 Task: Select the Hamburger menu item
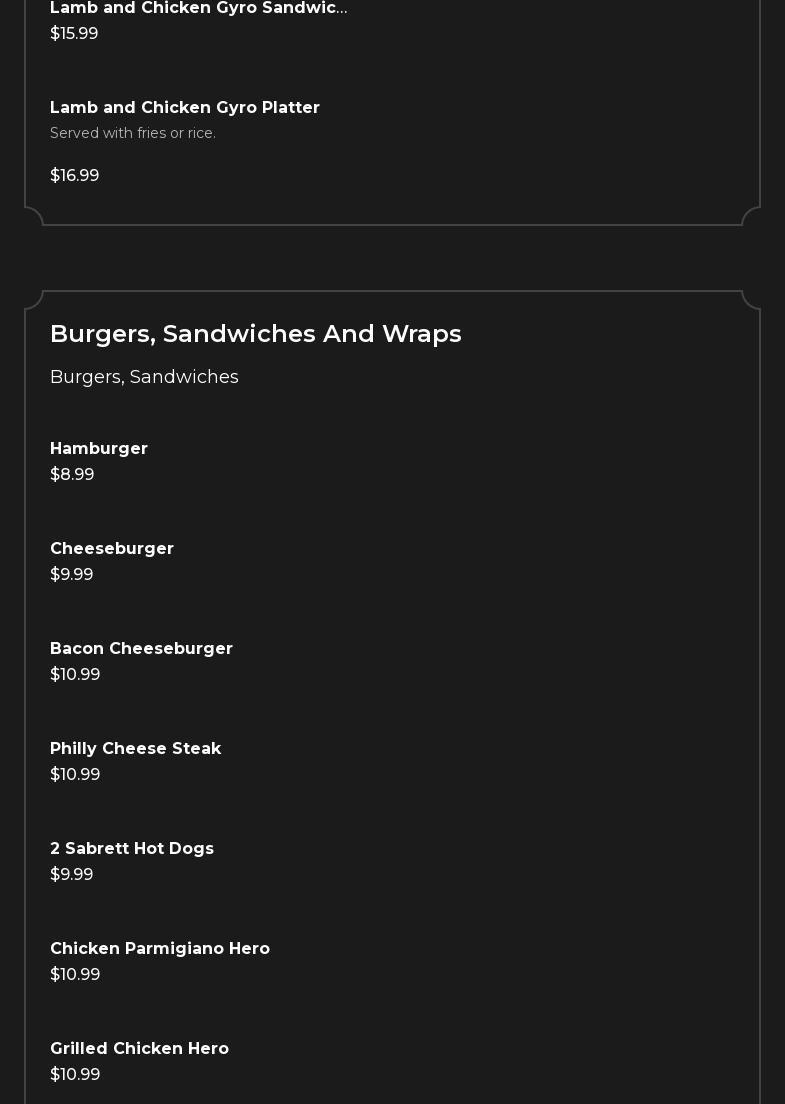tap(99, 449)
